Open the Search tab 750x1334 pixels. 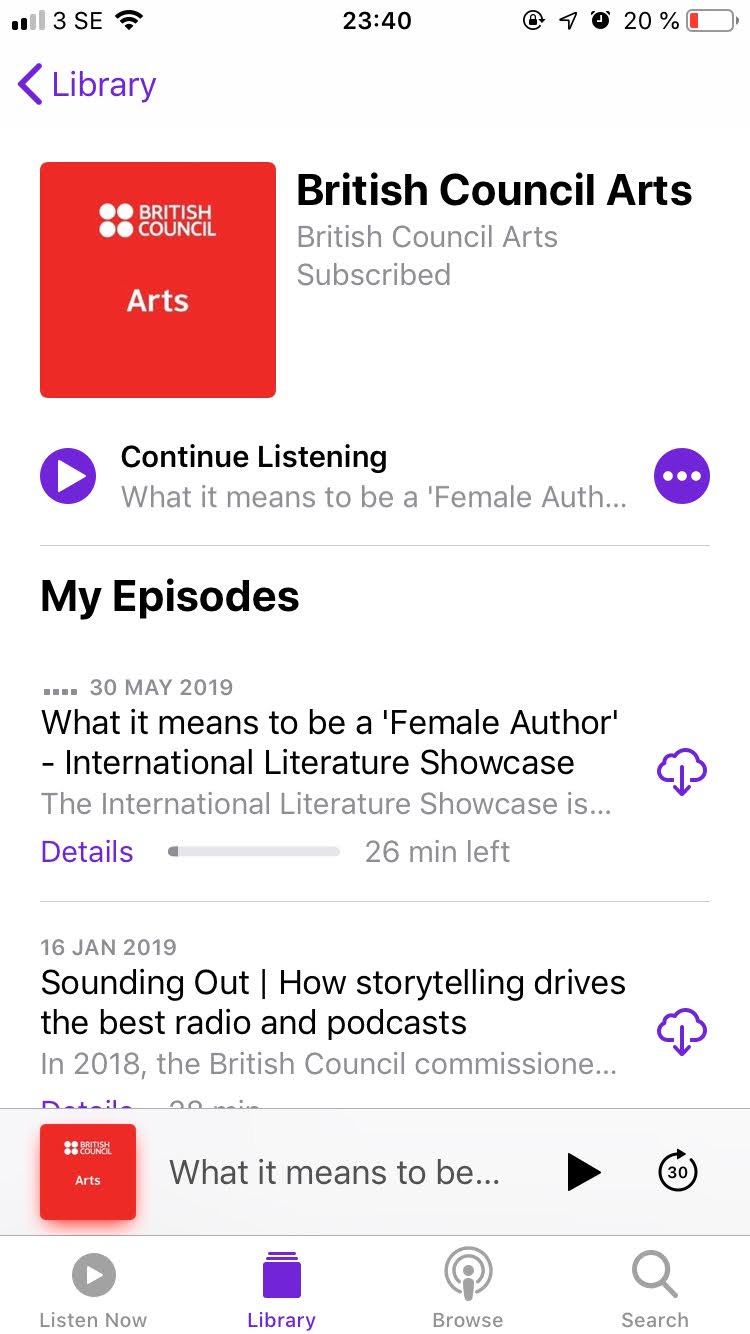(x=655, y=1292)
